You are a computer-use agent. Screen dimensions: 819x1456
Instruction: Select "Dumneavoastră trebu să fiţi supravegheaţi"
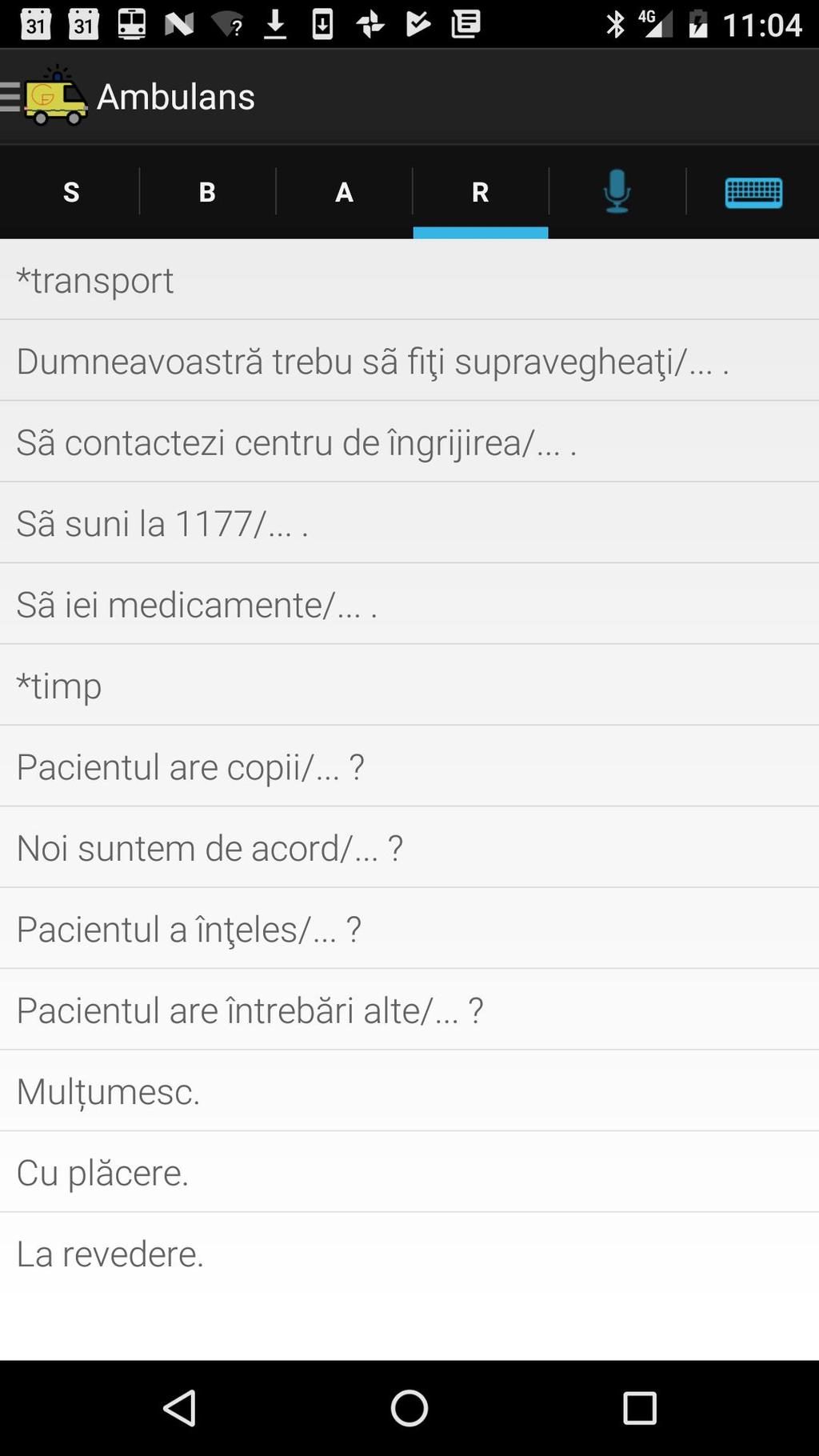point(409,361)
